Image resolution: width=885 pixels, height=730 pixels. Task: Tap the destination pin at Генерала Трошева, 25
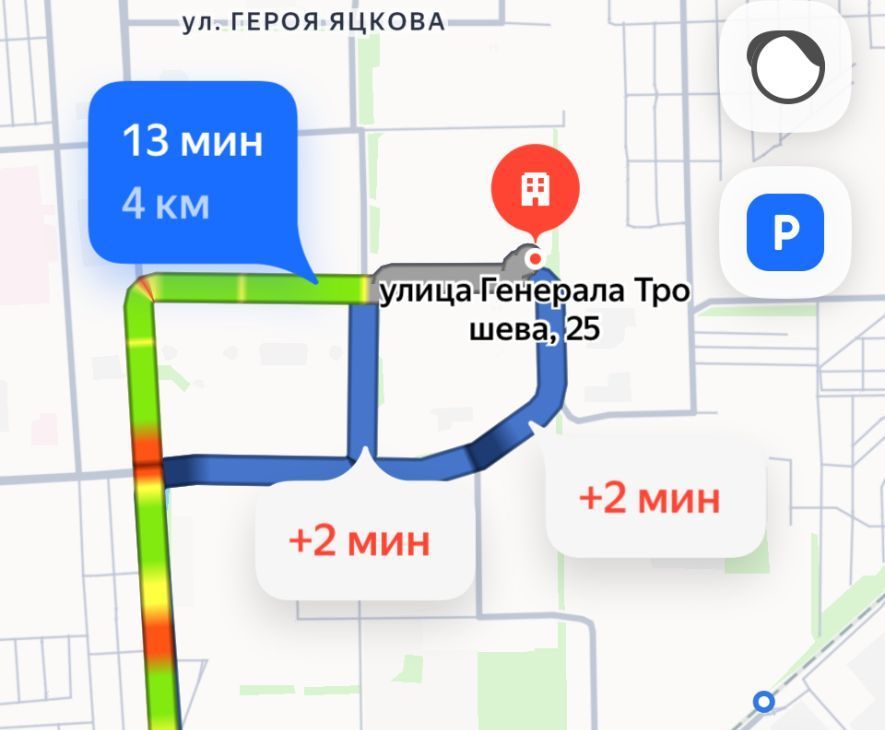point(535,189)
